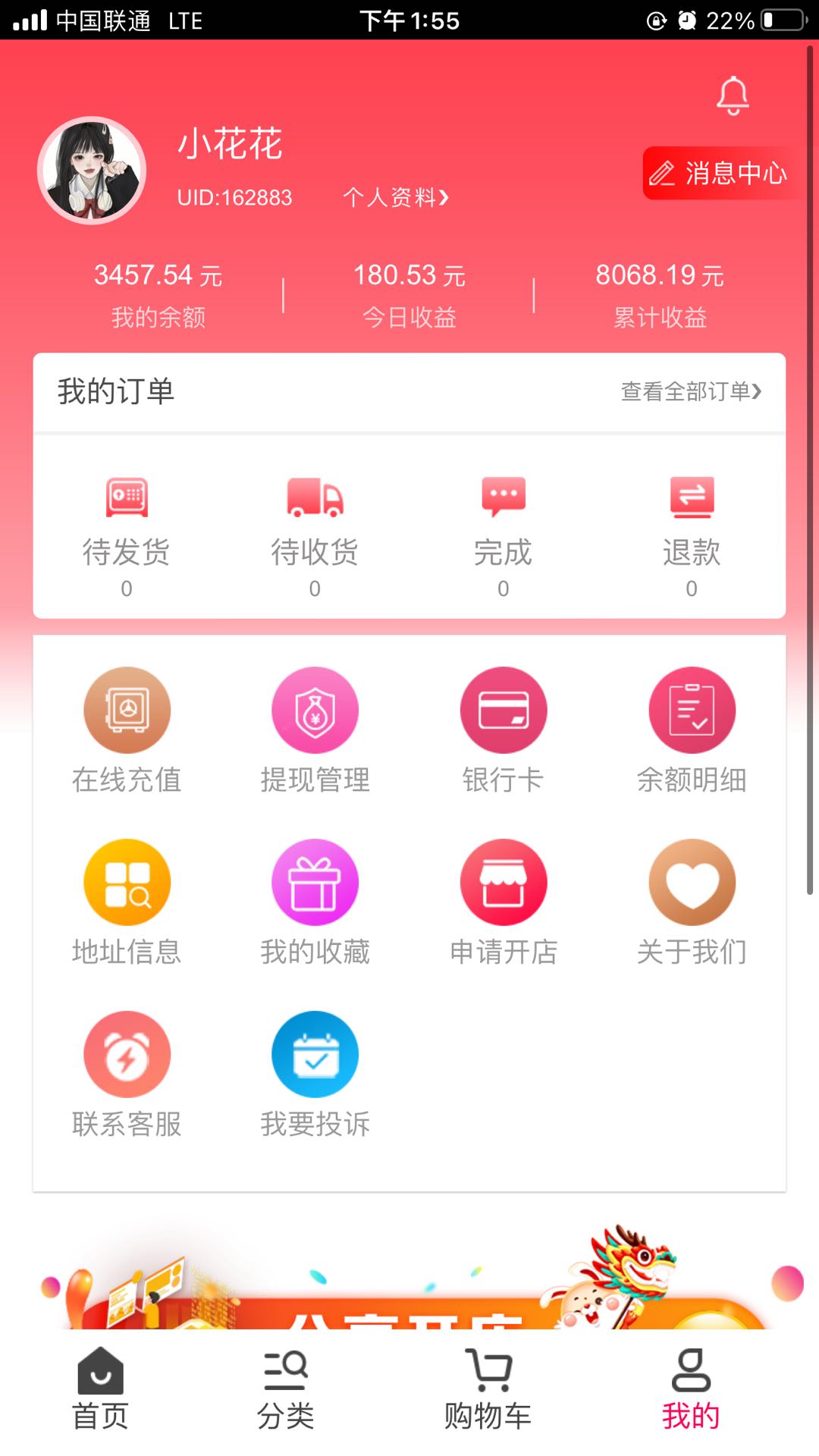Contact support via 联系客服
This screenshot has height=1456, width=819.
coord(127,1074)
